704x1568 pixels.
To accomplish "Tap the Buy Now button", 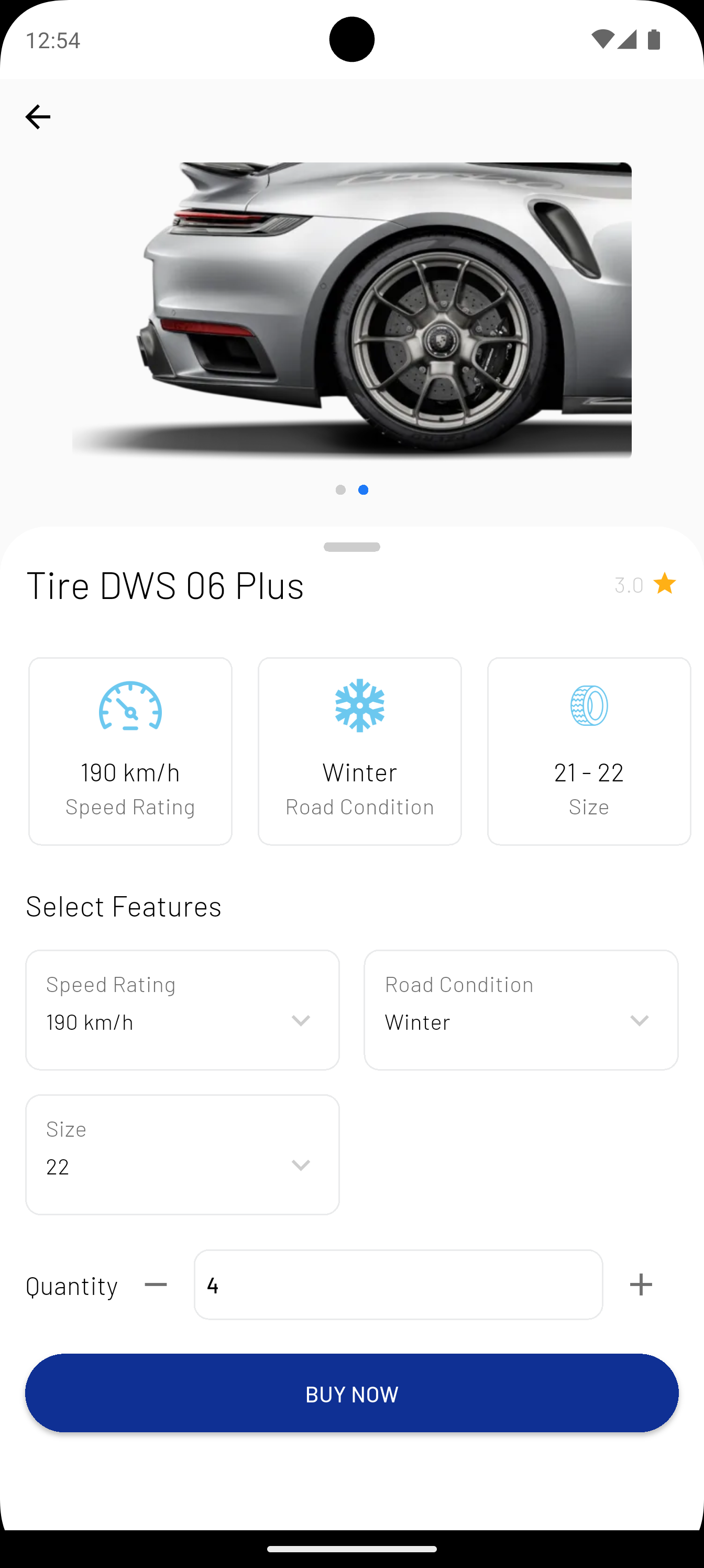I will (351, 1393).
